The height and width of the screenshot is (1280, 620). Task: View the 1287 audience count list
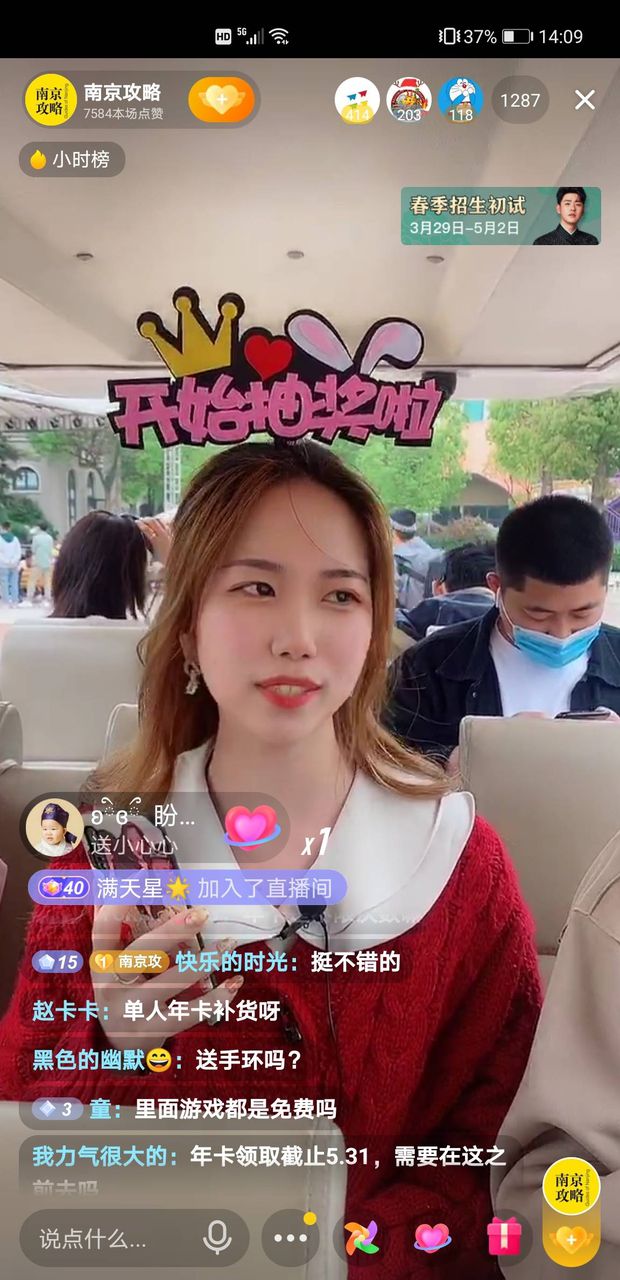520,100
